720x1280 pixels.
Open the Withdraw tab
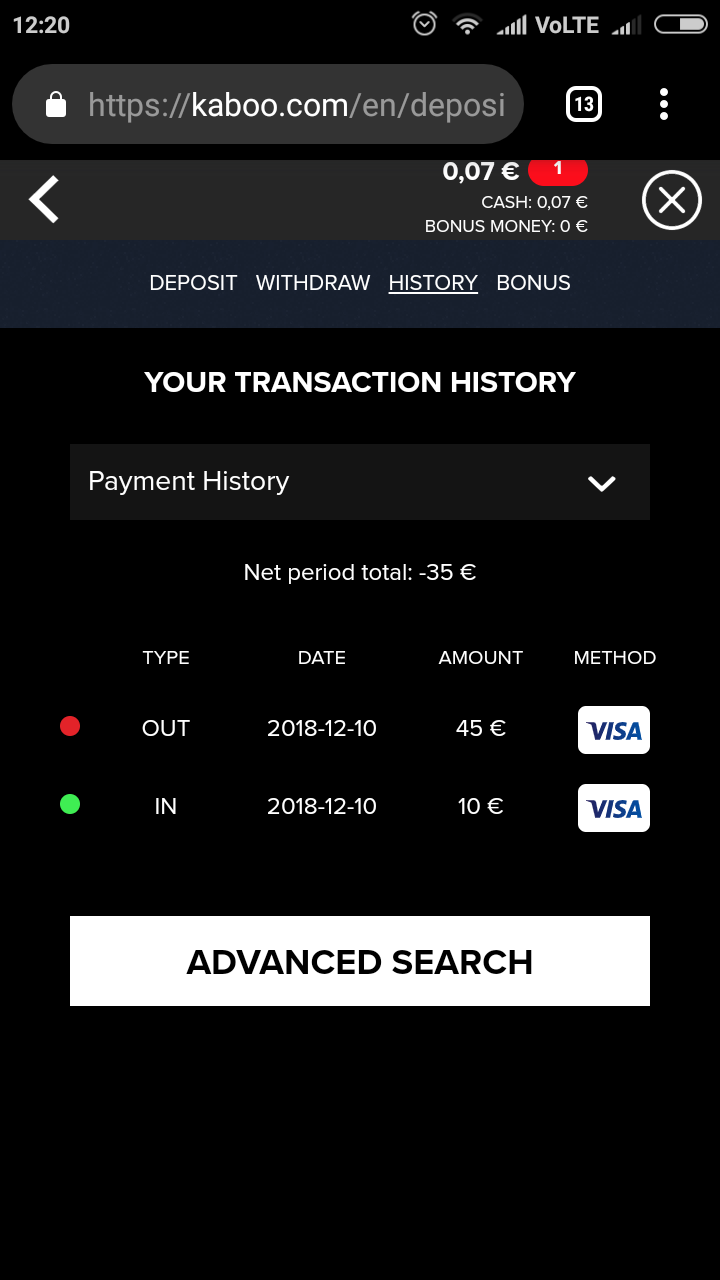pos(313,283)
